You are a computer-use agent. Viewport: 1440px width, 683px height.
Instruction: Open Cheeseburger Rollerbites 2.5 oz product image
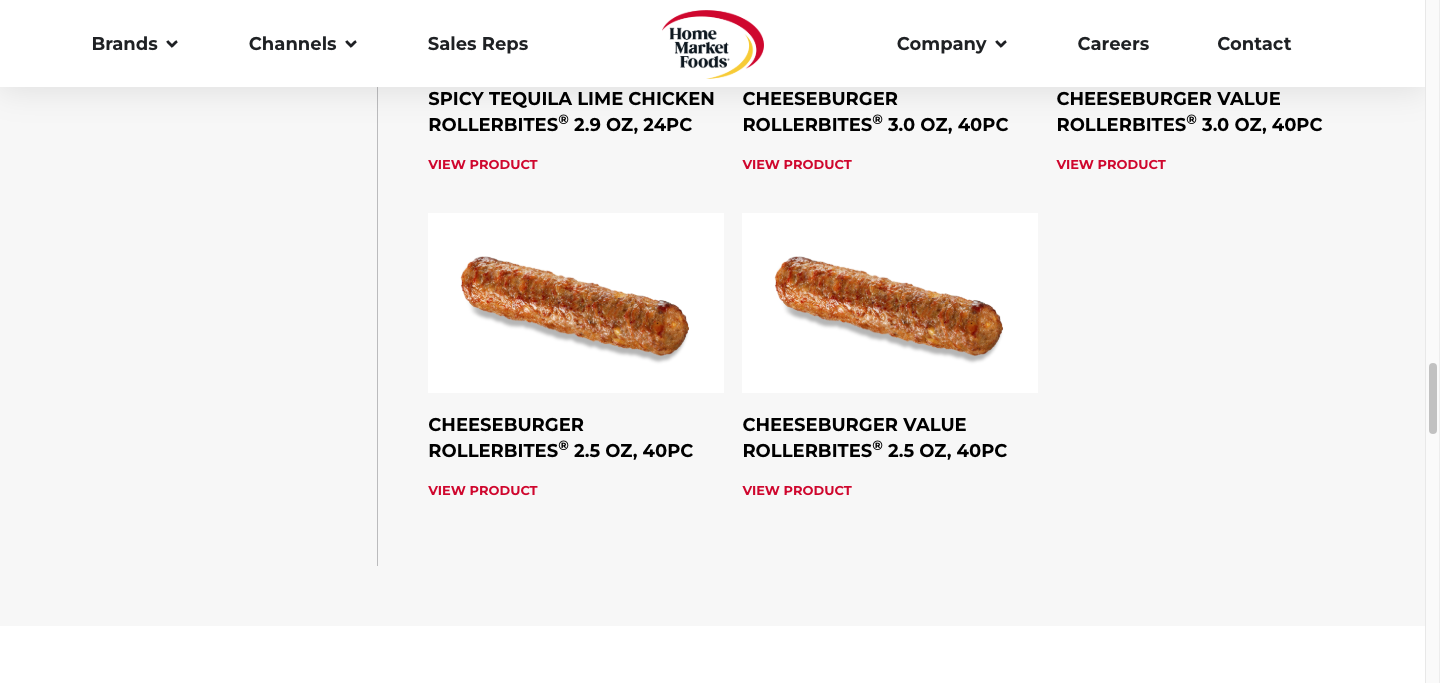click(x=575, y=303)
